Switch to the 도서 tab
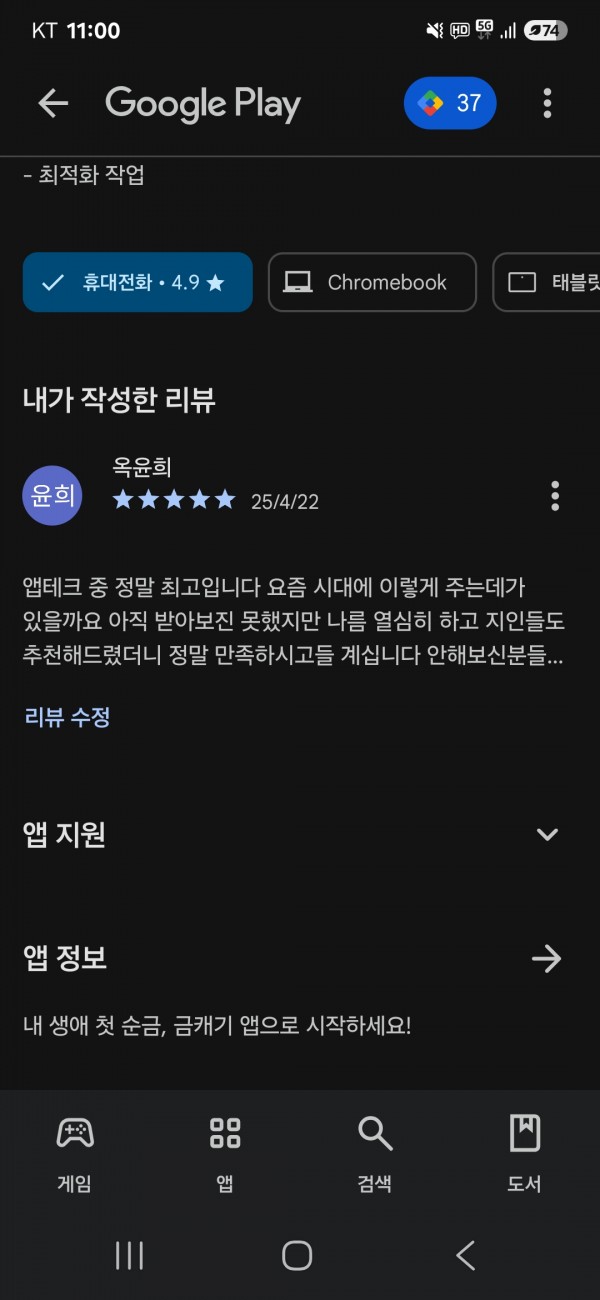 (525, 1154)
